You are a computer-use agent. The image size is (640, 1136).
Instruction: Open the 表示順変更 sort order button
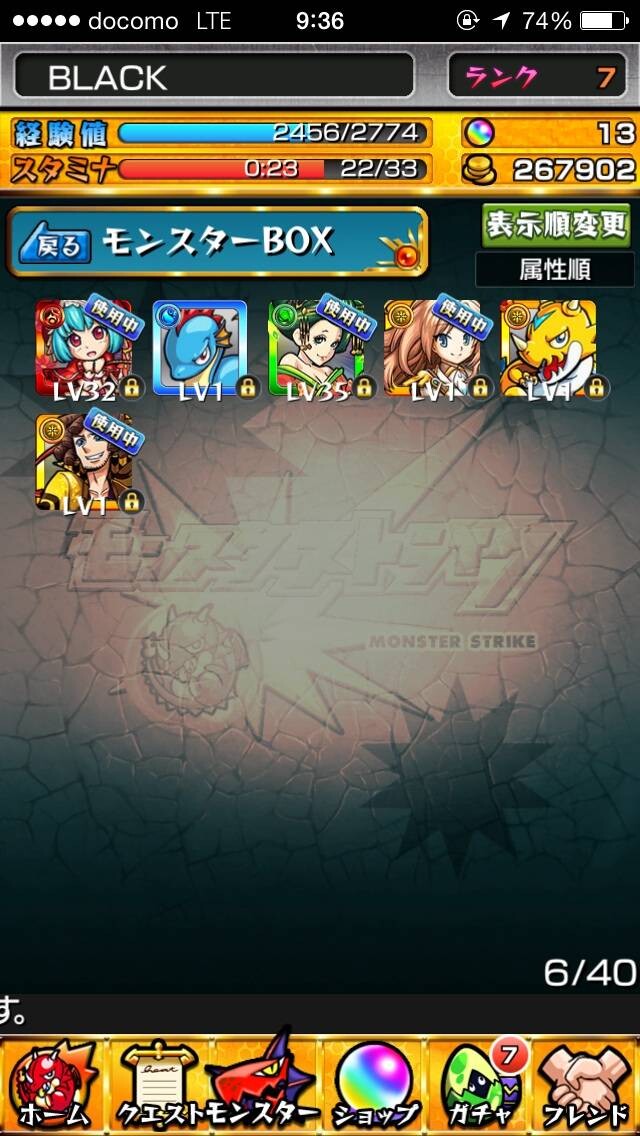coord(556,225)
